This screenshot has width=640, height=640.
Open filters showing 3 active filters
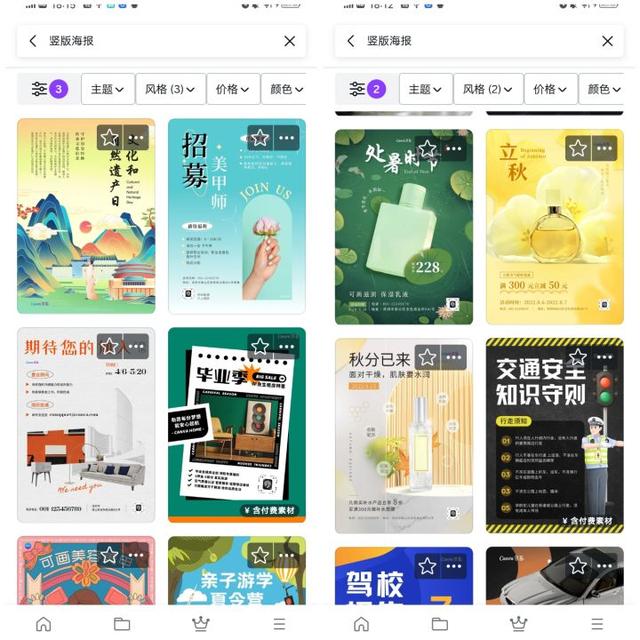[x=48, y=89]
